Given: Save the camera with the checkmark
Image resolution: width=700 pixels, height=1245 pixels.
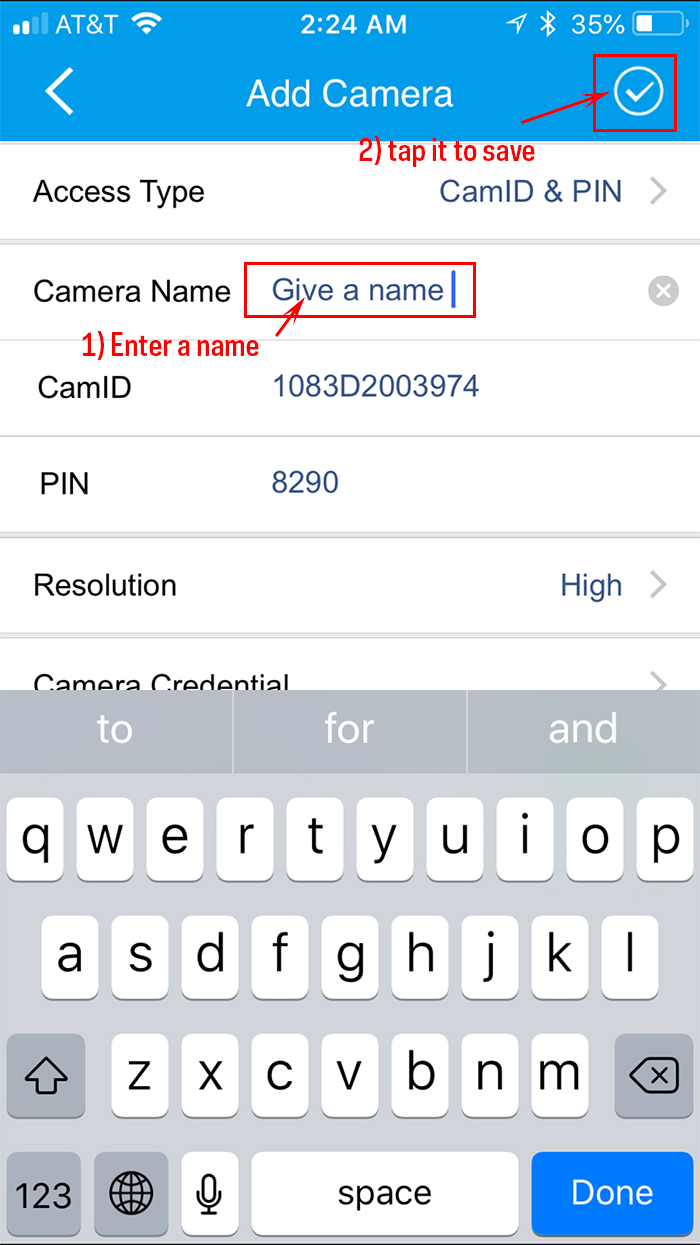Looking at the screenshot, I should (638, 93).
